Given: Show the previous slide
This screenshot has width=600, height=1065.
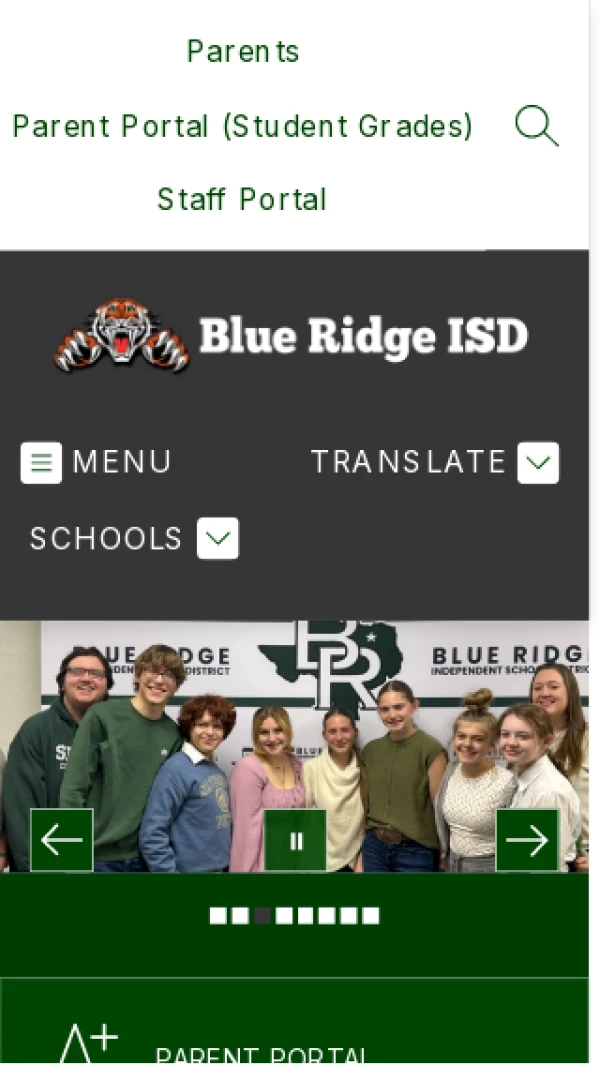Looking at the screenshot, I should point(62,840).
